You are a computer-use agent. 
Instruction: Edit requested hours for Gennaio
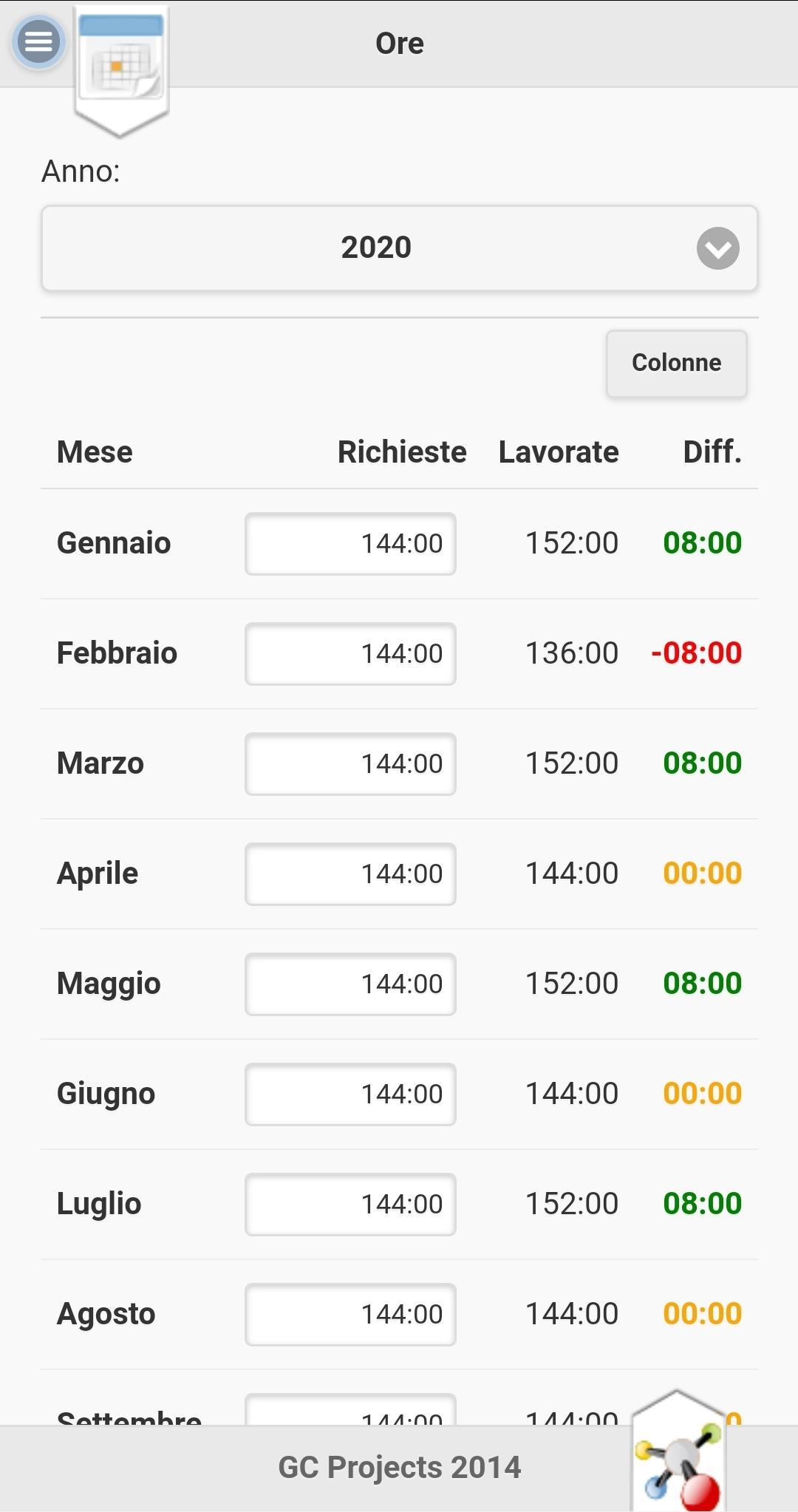pyautogui.click(x=350, y=544)
